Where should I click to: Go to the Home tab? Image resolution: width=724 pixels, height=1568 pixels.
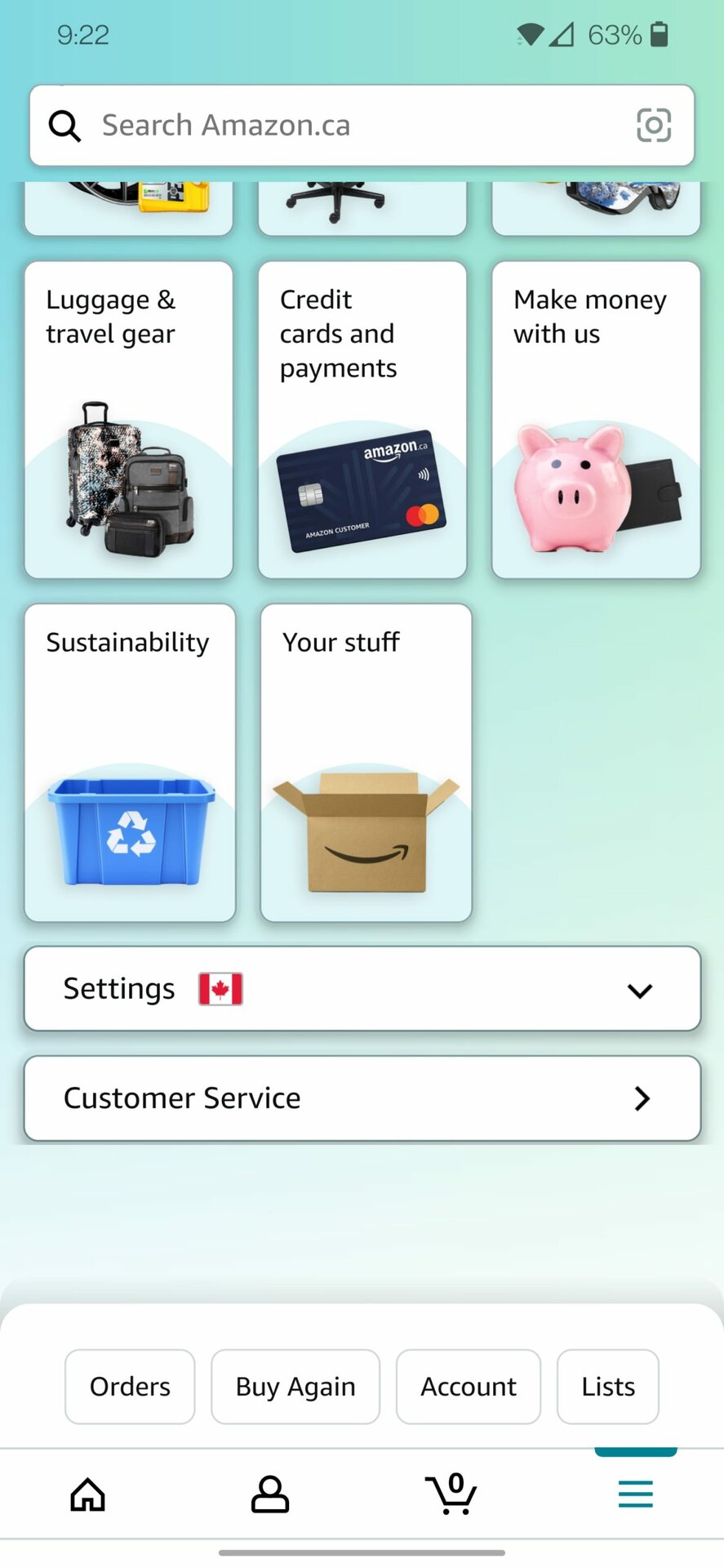pyautogui.click(x=88, y=1494)
